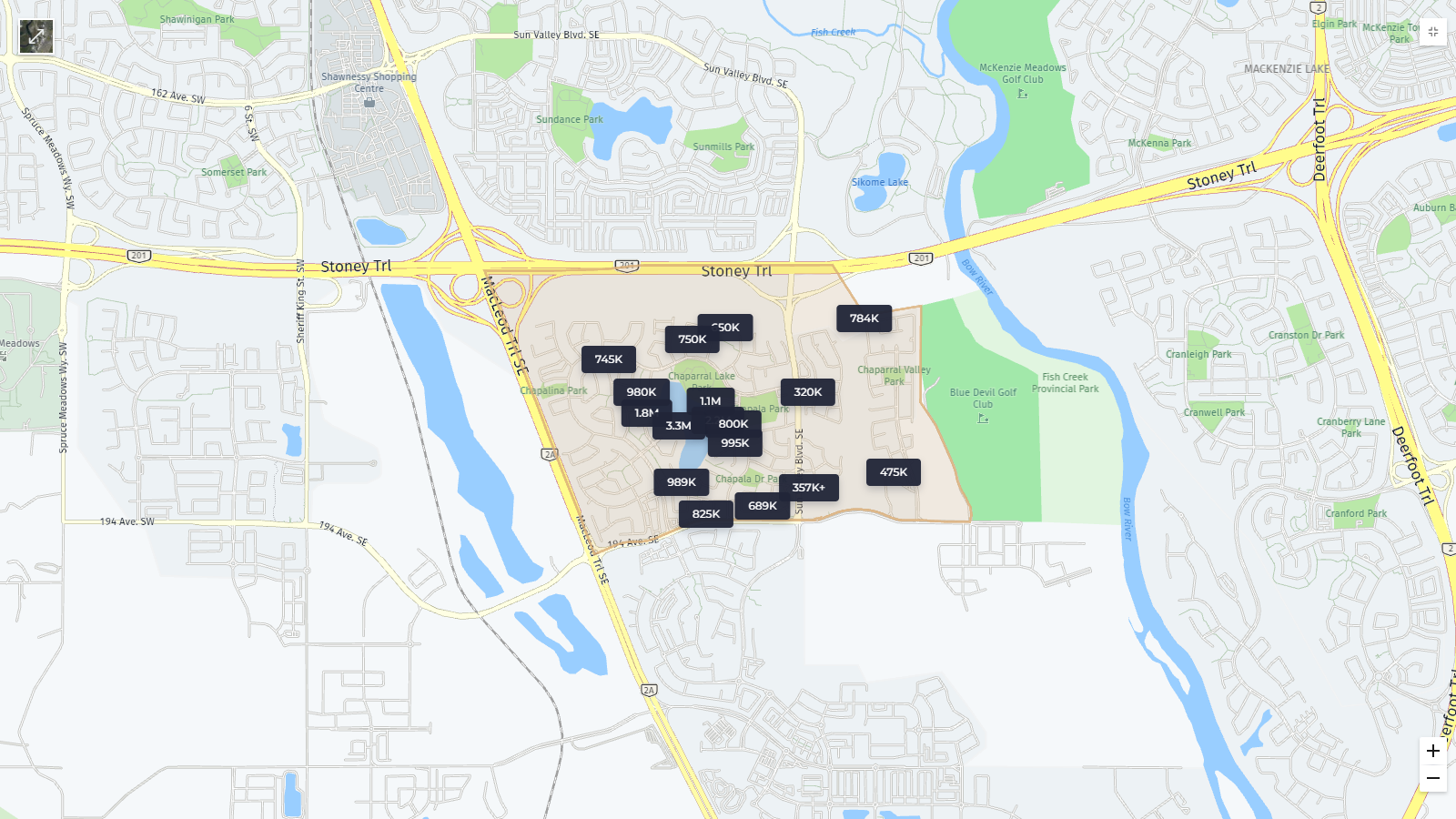Select the 989K price marker
1456x819 pixels.
click(x=681, y=482)
